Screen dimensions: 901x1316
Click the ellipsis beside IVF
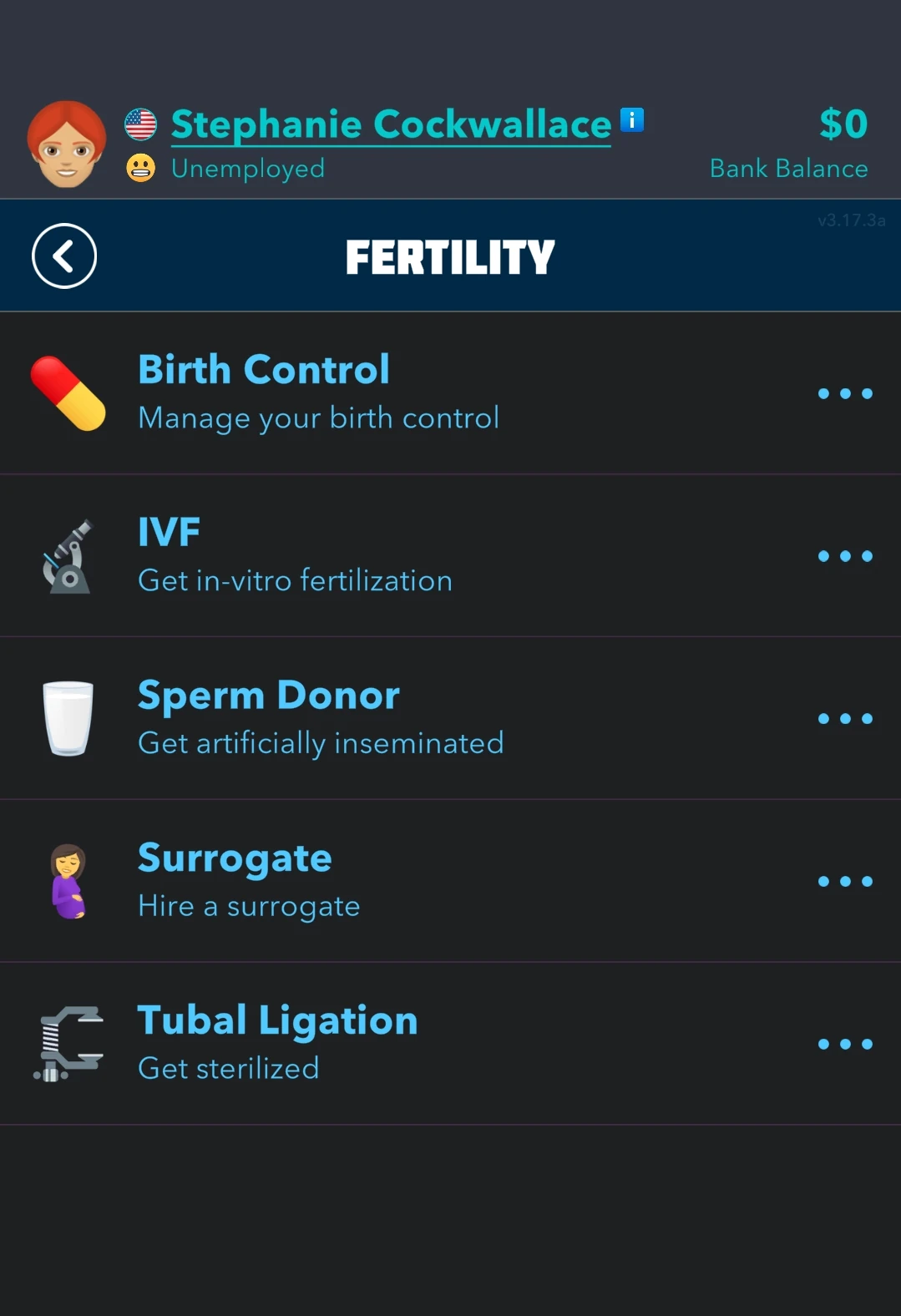click(845, 555)
